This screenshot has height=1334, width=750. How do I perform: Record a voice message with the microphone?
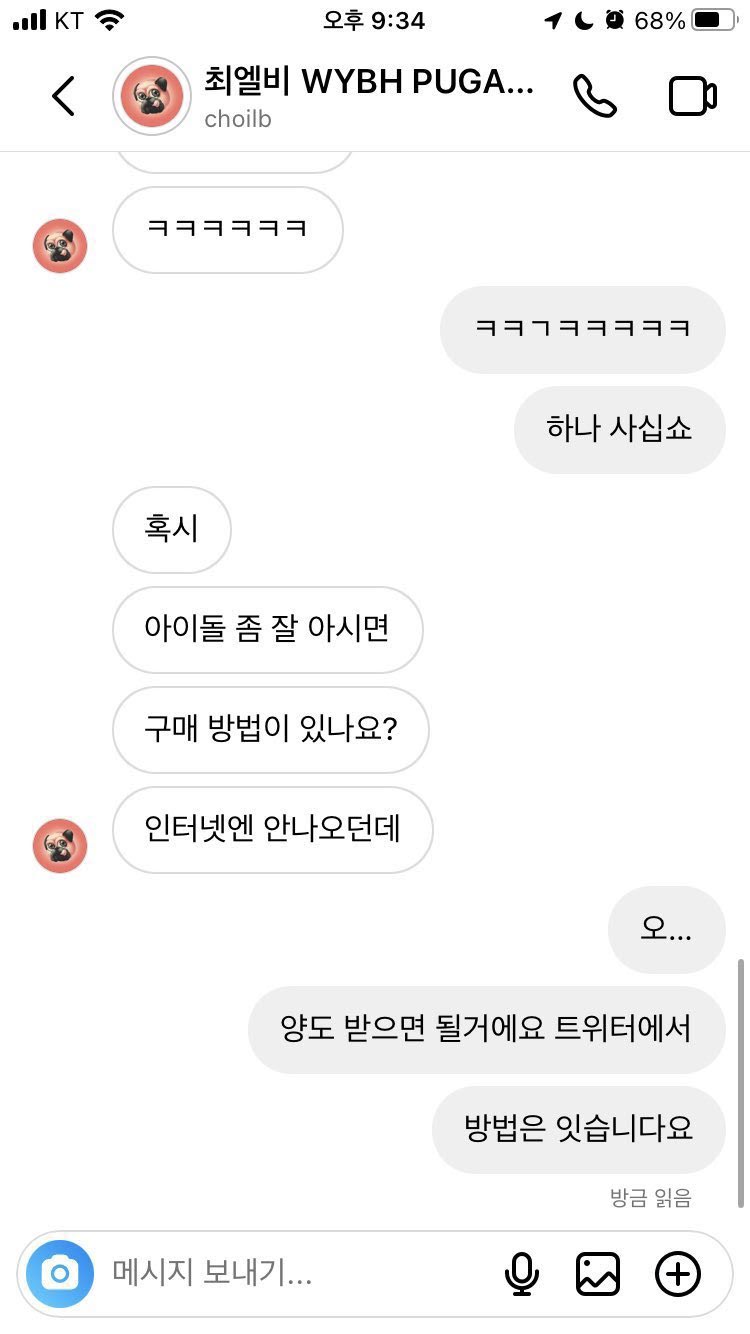tap(521, 1273)
